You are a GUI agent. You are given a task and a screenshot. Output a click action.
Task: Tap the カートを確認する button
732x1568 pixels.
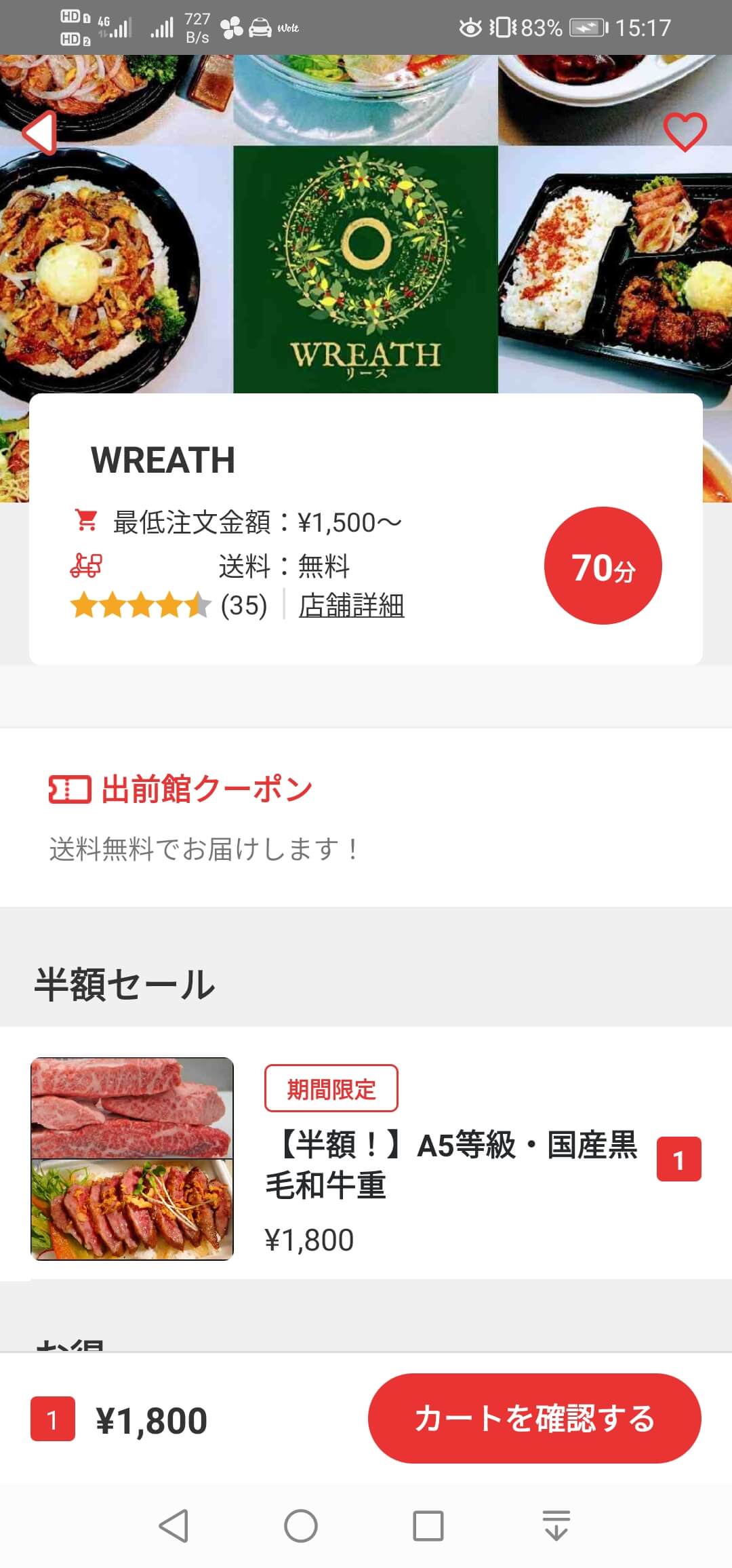pyautogui.click(x=534, y=1419)
